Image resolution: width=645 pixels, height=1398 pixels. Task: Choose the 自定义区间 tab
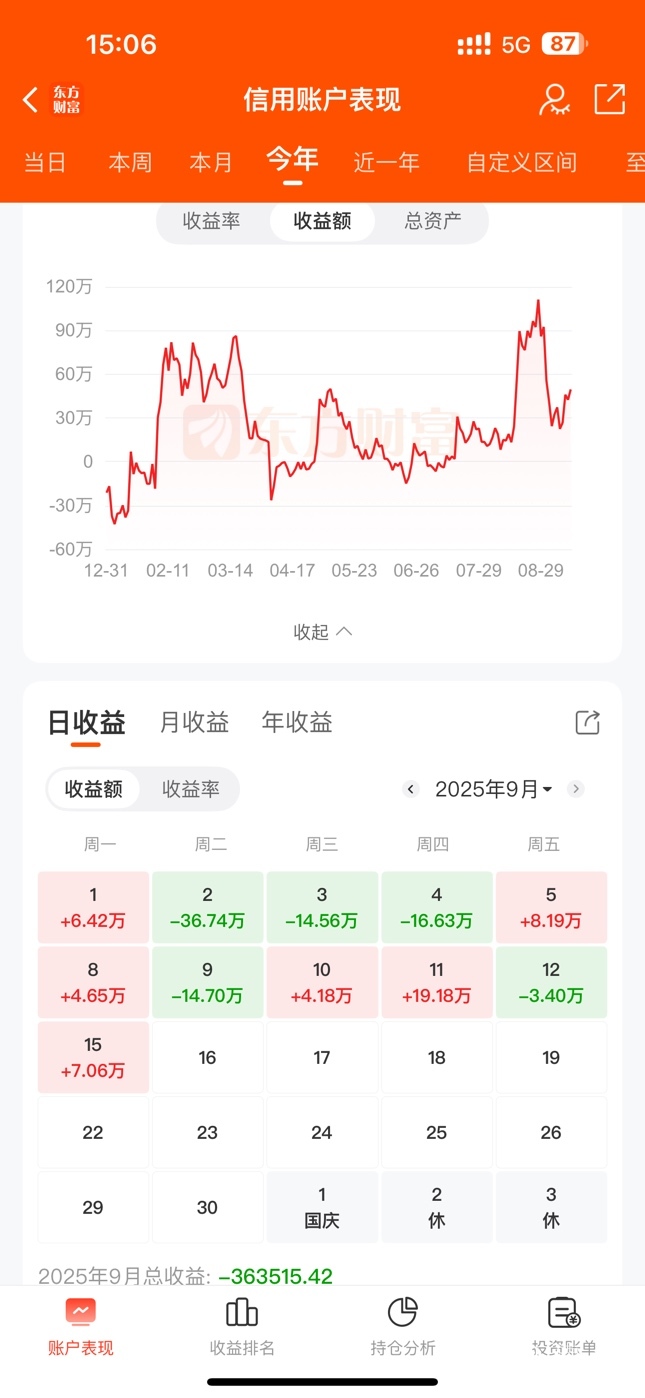pos(521,162)
